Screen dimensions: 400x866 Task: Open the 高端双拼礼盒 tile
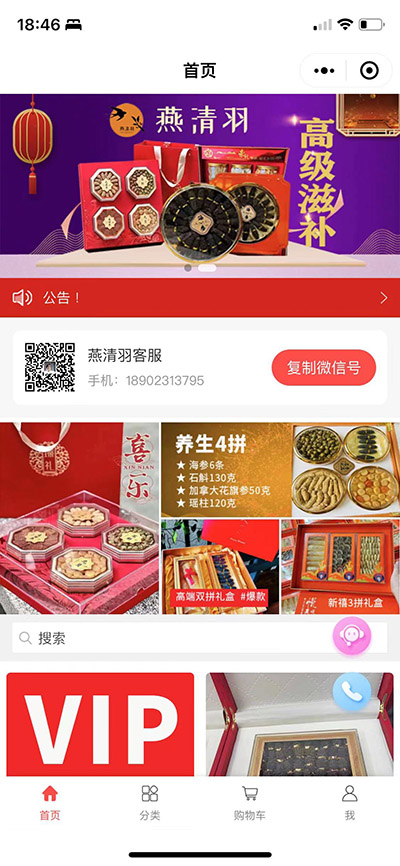click(220, 567)
